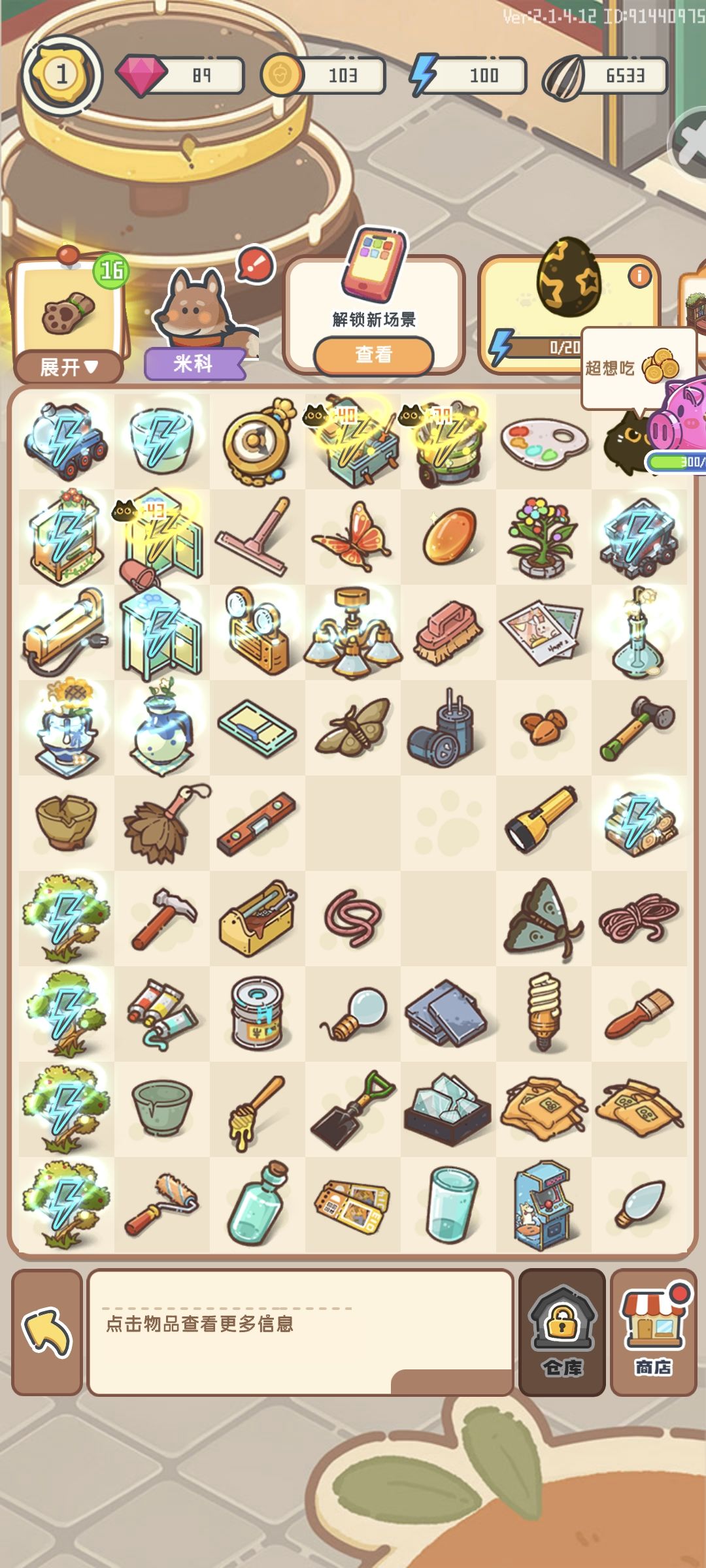Viewport: 706px width, 1568px height.
Task: Select the honey dipper item
Action: (258, 1109)
